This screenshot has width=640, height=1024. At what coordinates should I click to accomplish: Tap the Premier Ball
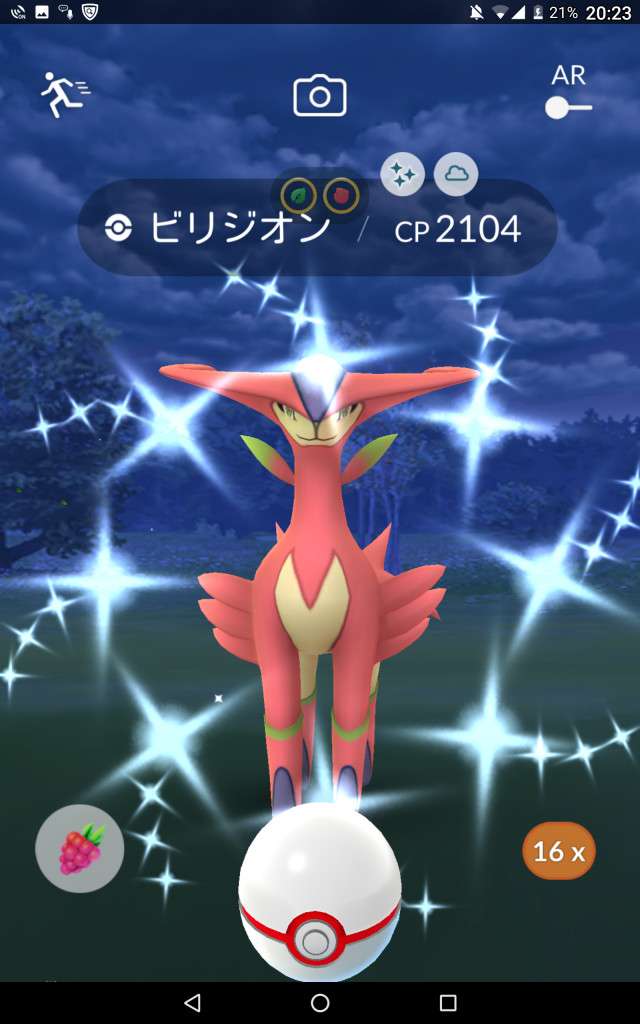pyautogui.click(x=319, y=892)
